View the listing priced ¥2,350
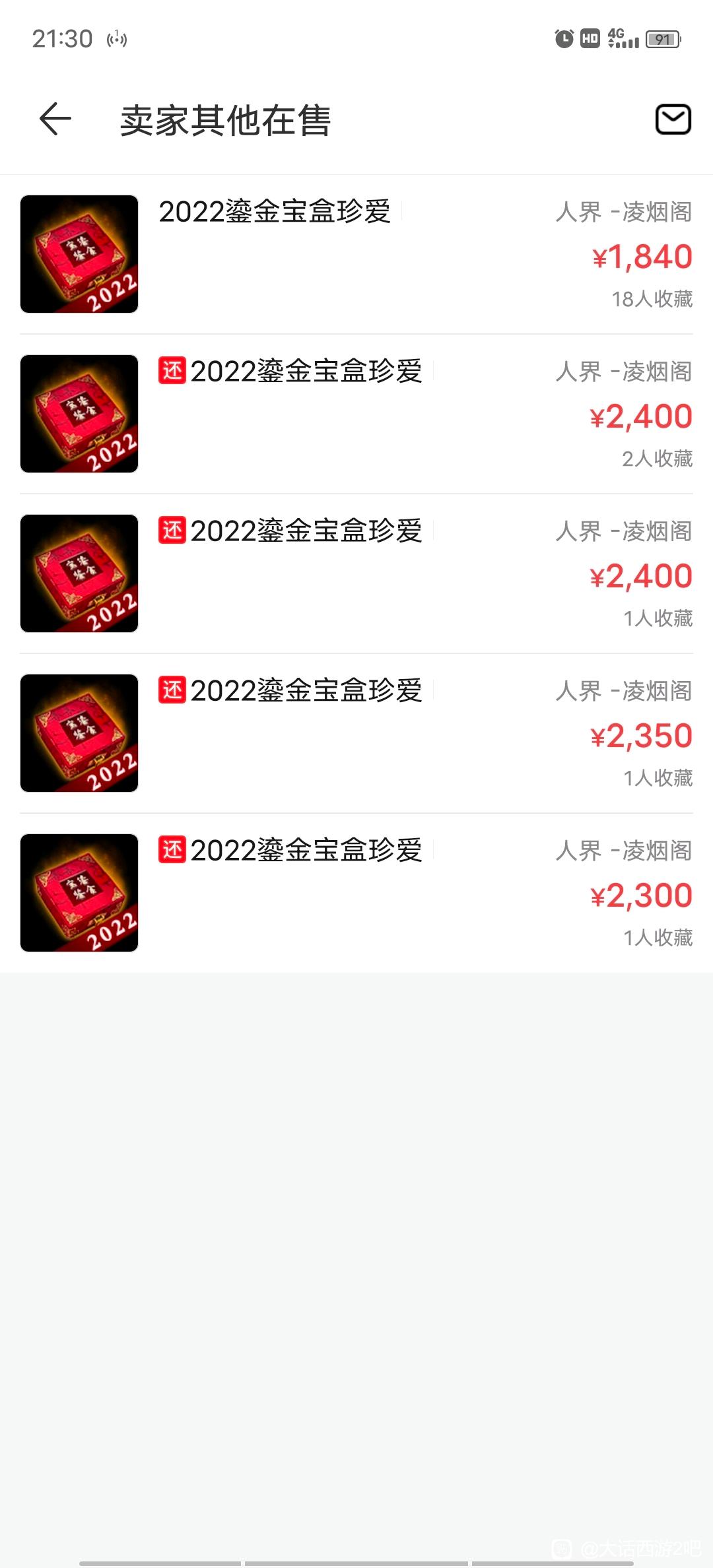The width and height of the screenshot is (713, 1568). (356, 733)
